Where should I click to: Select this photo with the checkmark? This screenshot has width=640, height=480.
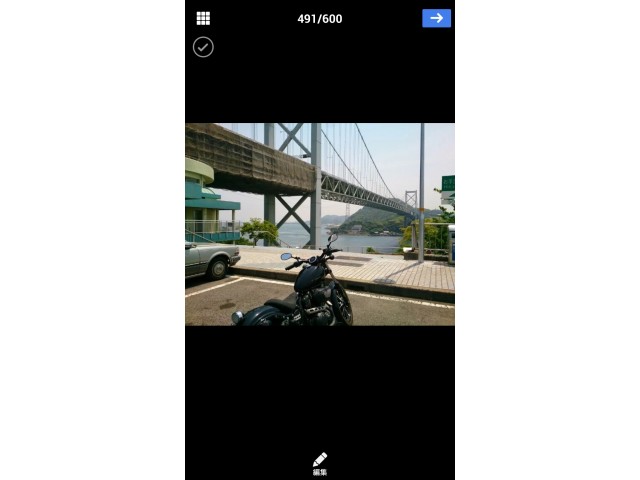(x=203, y=47)
